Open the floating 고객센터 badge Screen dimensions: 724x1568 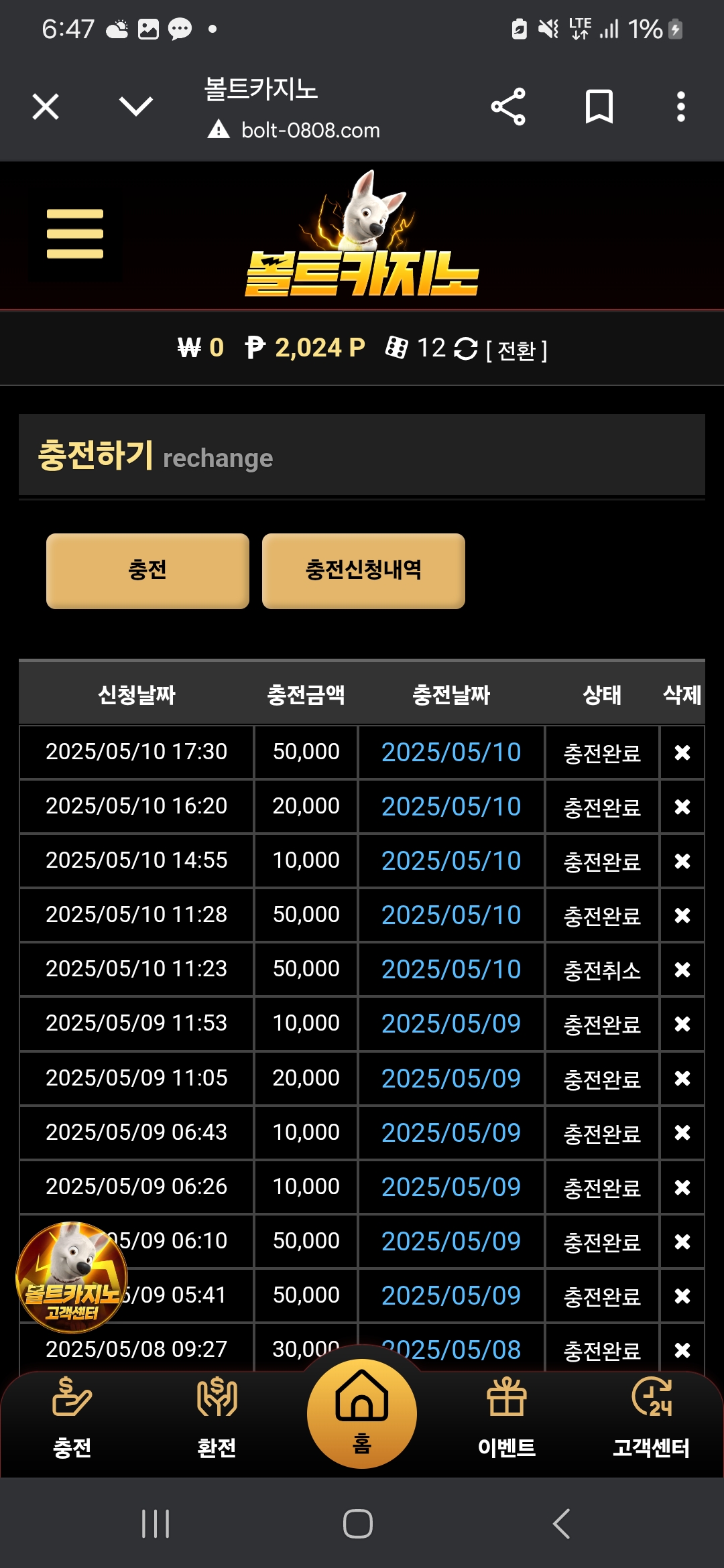click(x=72, y=1277)
